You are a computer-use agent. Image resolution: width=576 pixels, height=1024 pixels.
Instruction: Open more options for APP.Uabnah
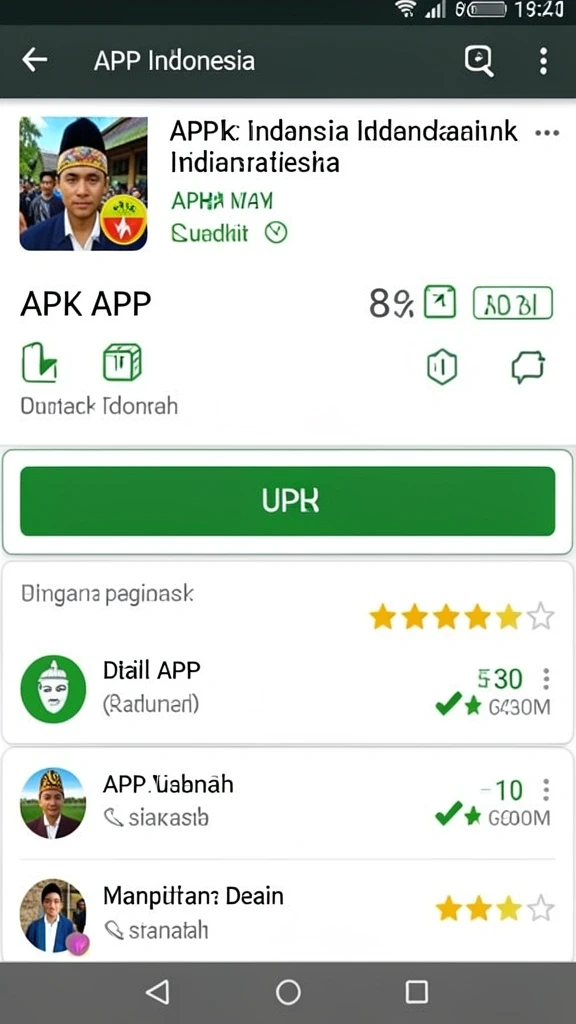tap(546, 790)
